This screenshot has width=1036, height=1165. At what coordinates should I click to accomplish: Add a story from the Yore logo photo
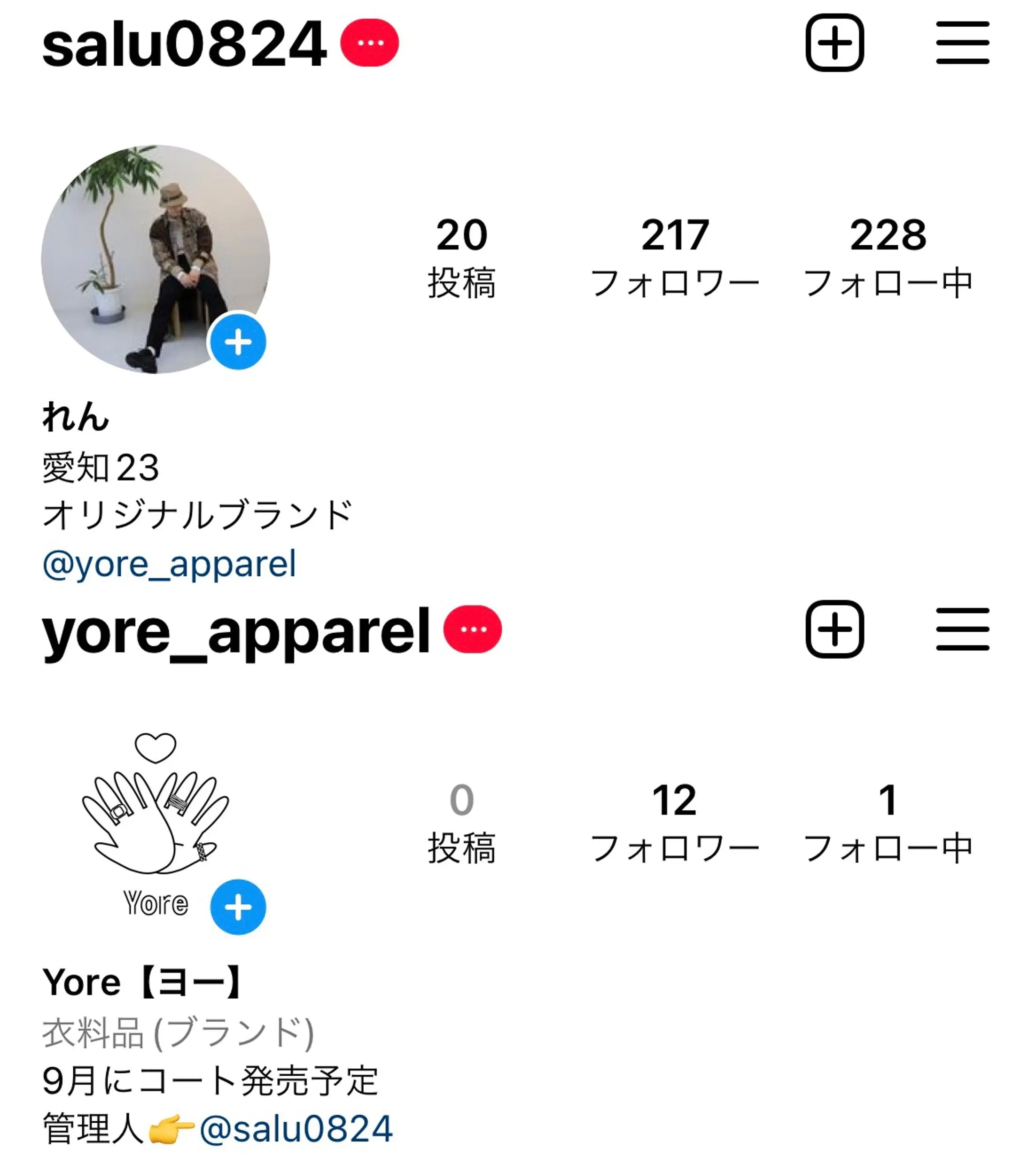pos(238,907)
